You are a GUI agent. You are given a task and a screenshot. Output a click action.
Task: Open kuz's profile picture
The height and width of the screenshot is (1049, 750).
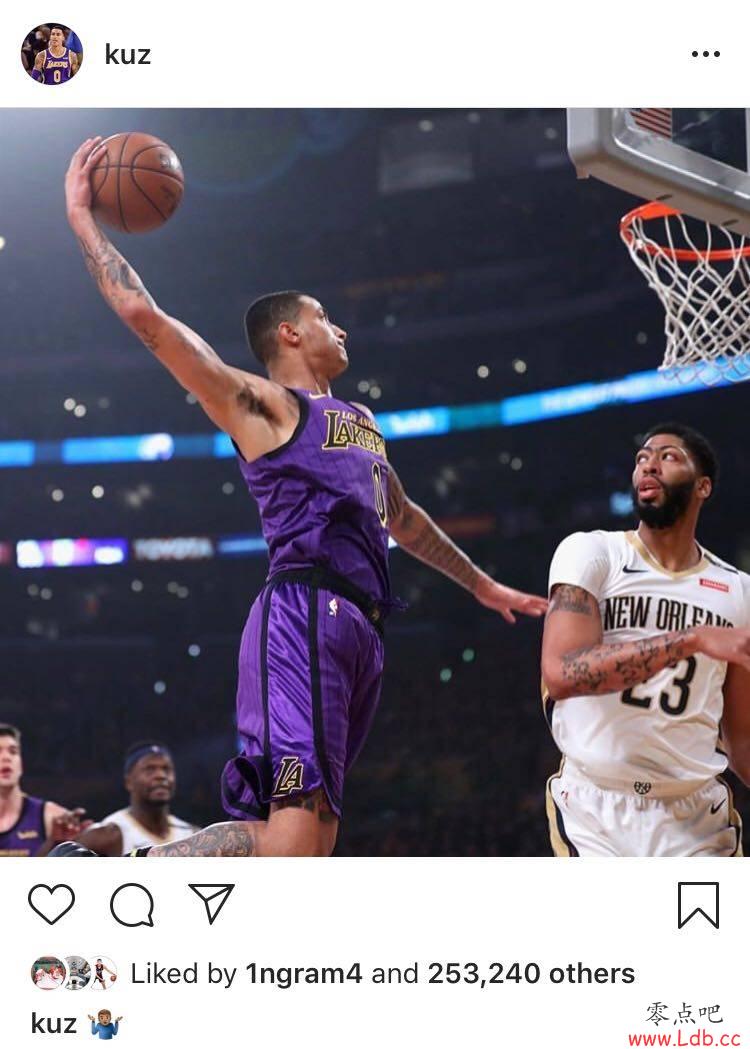click(x=52, y=54)
